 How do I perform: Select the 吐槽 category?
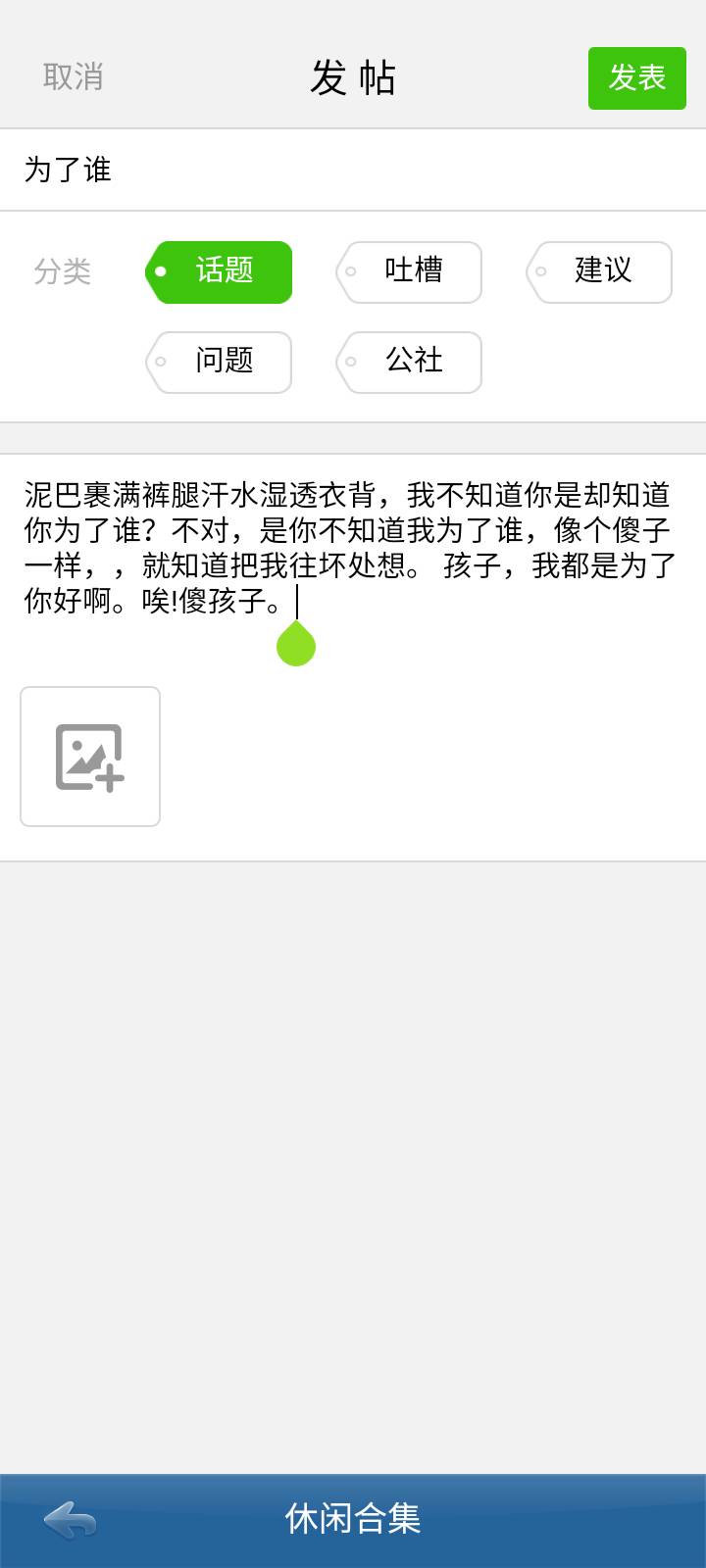pos(409,272)
